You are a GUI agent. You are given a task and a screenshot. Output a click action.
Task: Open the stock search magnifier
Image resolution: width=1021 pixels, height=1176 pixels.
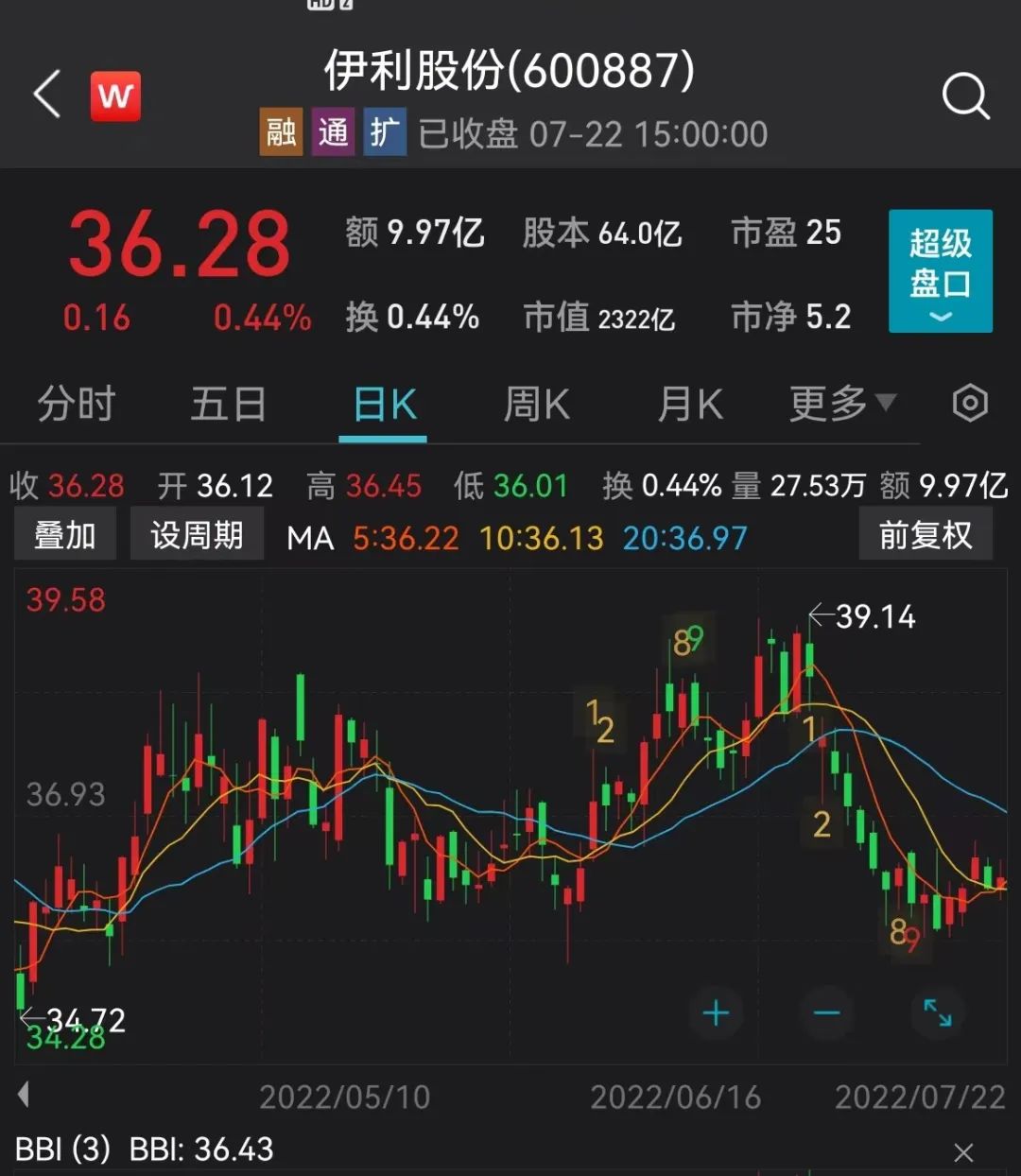965,96
